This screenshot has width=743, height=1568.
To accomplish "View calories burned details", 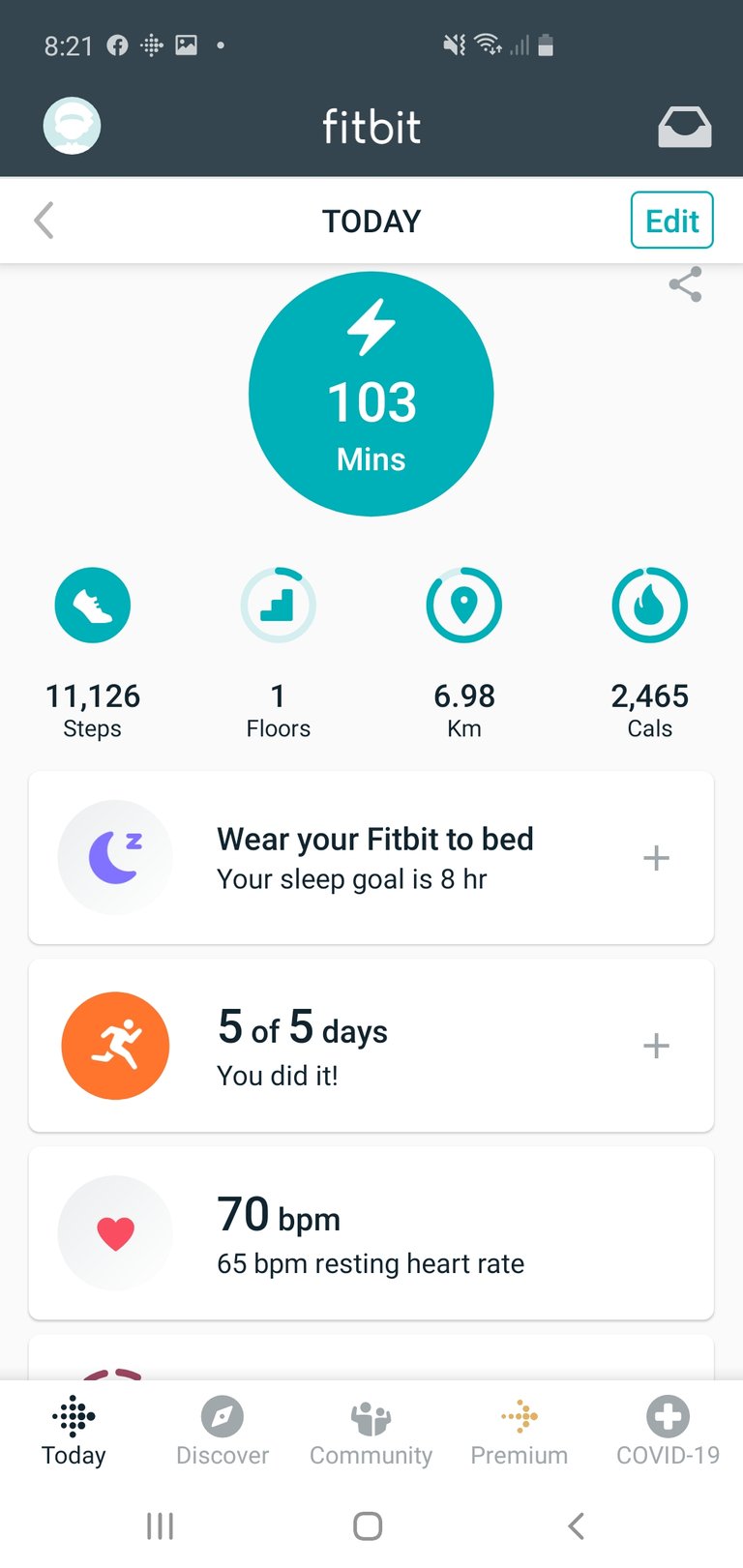I will coord(650,654).
